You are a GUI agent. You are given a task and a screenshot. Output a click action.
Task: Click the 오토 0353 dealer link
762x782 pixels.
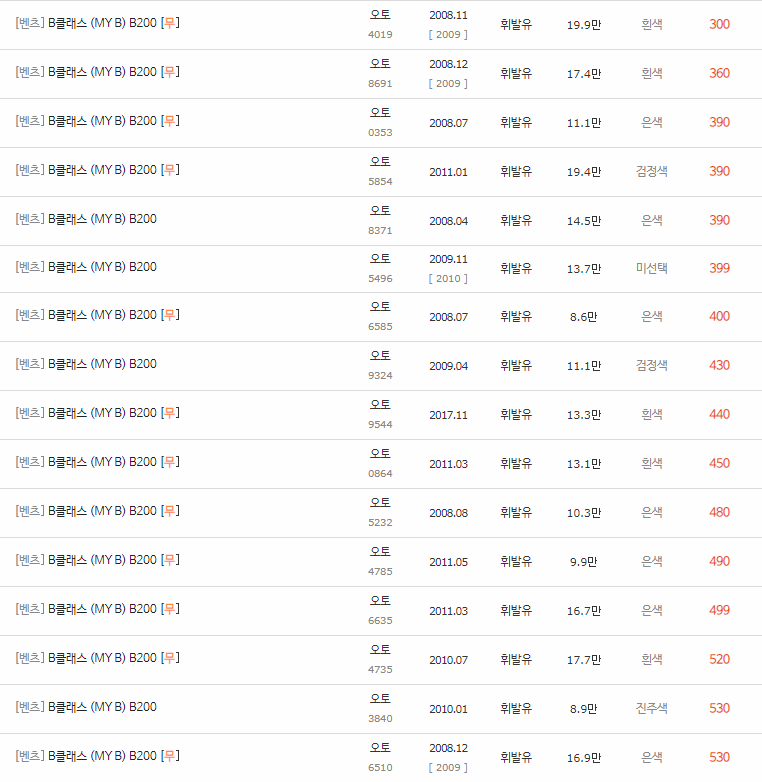pos(380,115)
